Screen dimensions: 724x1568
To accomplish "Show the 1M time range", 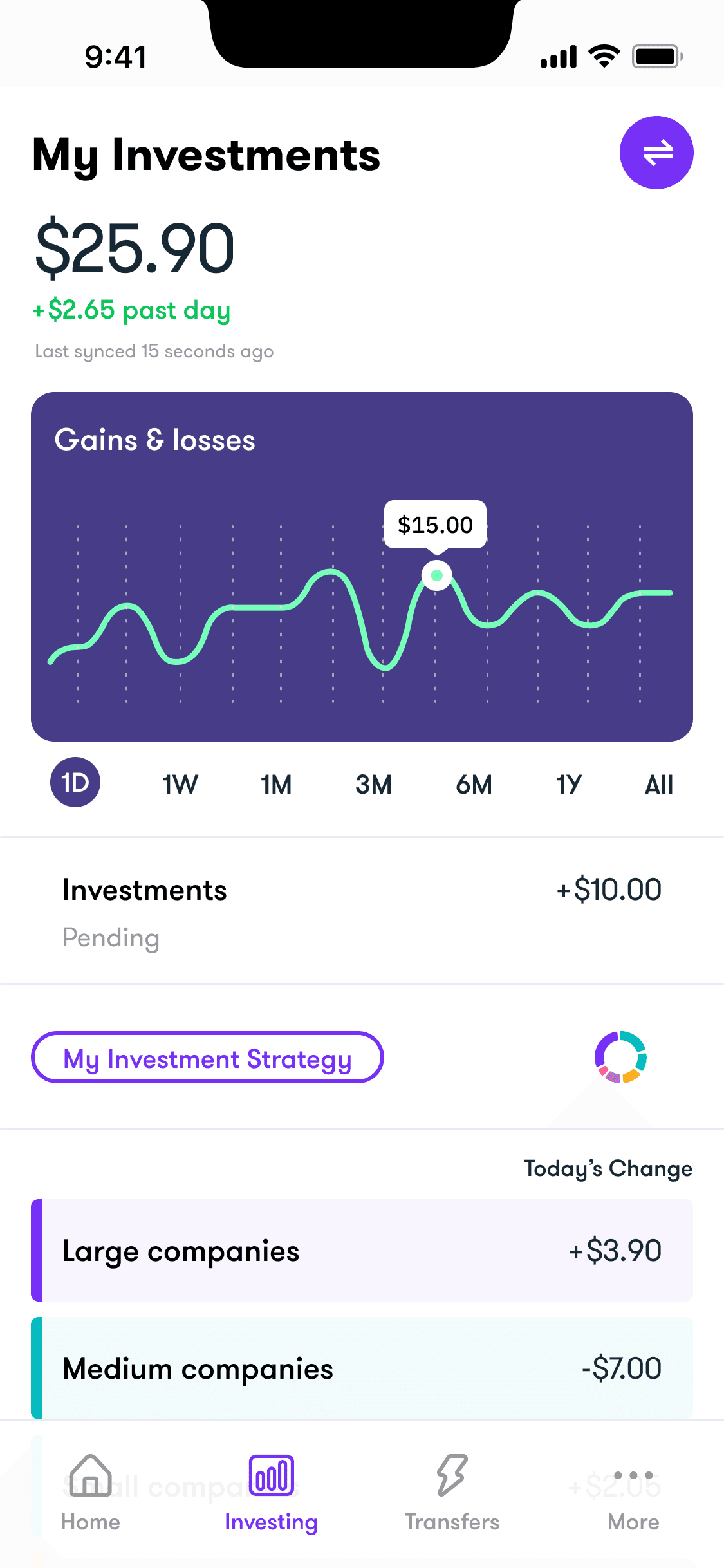I will pyautogui.click(x=276, y=785).
